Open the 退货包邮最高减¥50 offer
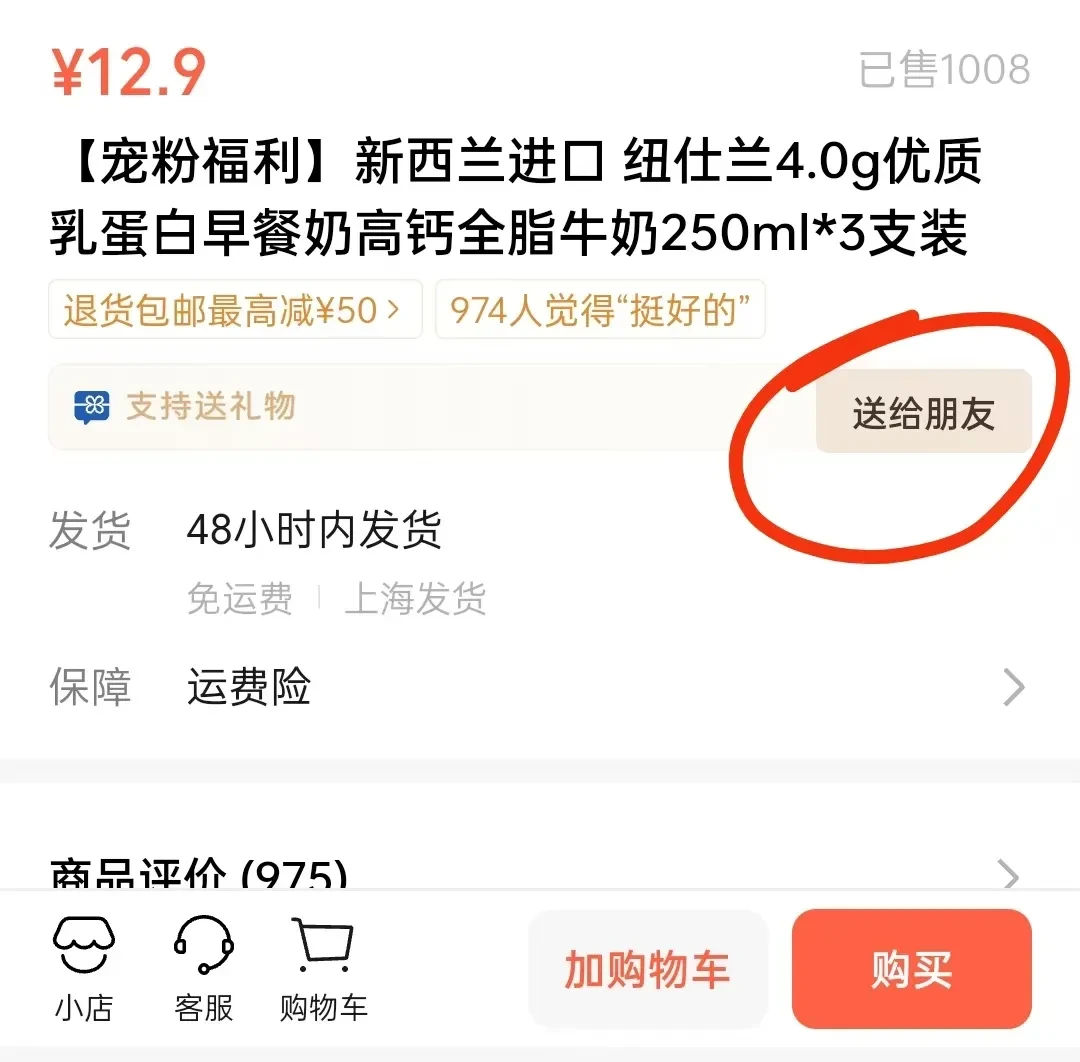1080x1062 pixels. pyautogui.click(x=234, y=310)
